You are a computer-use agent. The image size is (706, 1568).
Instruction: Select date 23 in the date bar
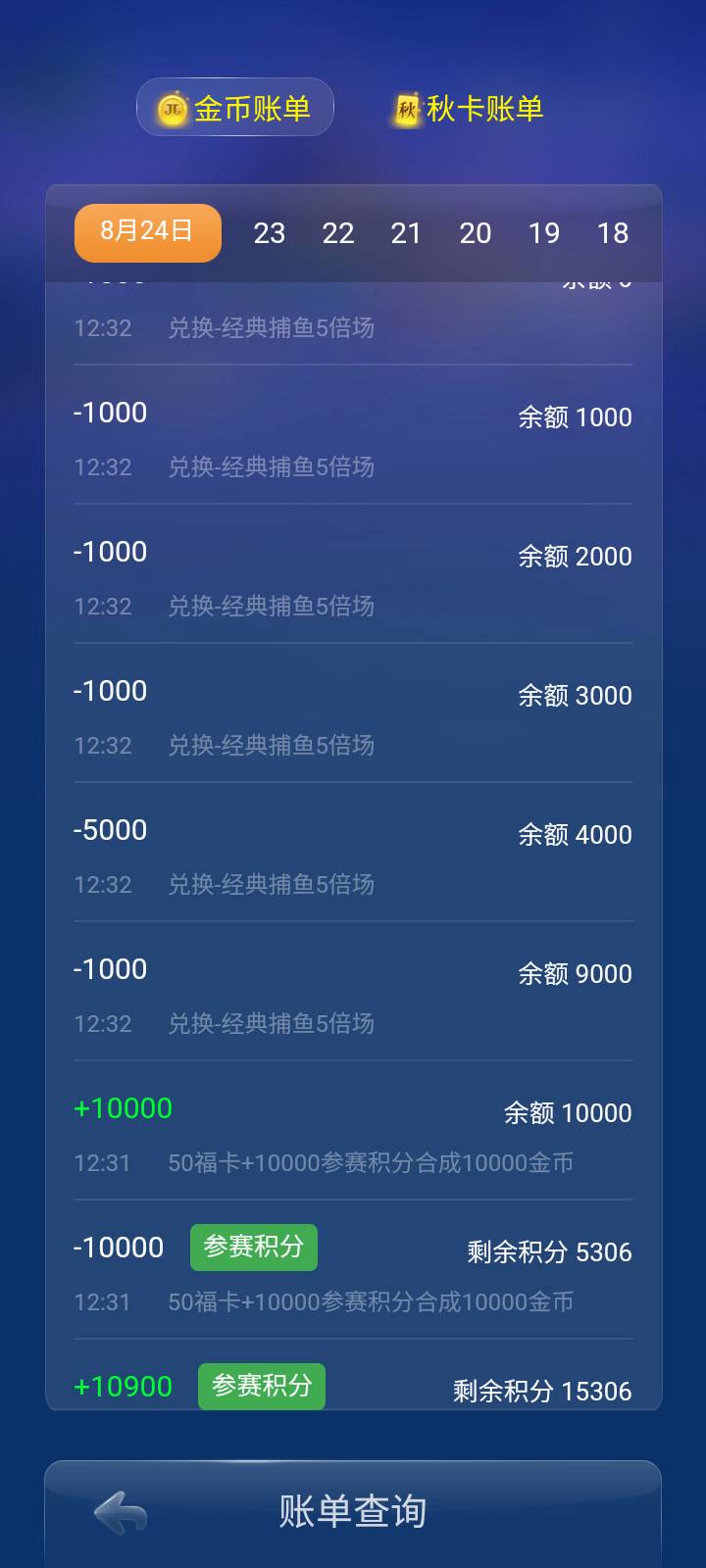271,233
